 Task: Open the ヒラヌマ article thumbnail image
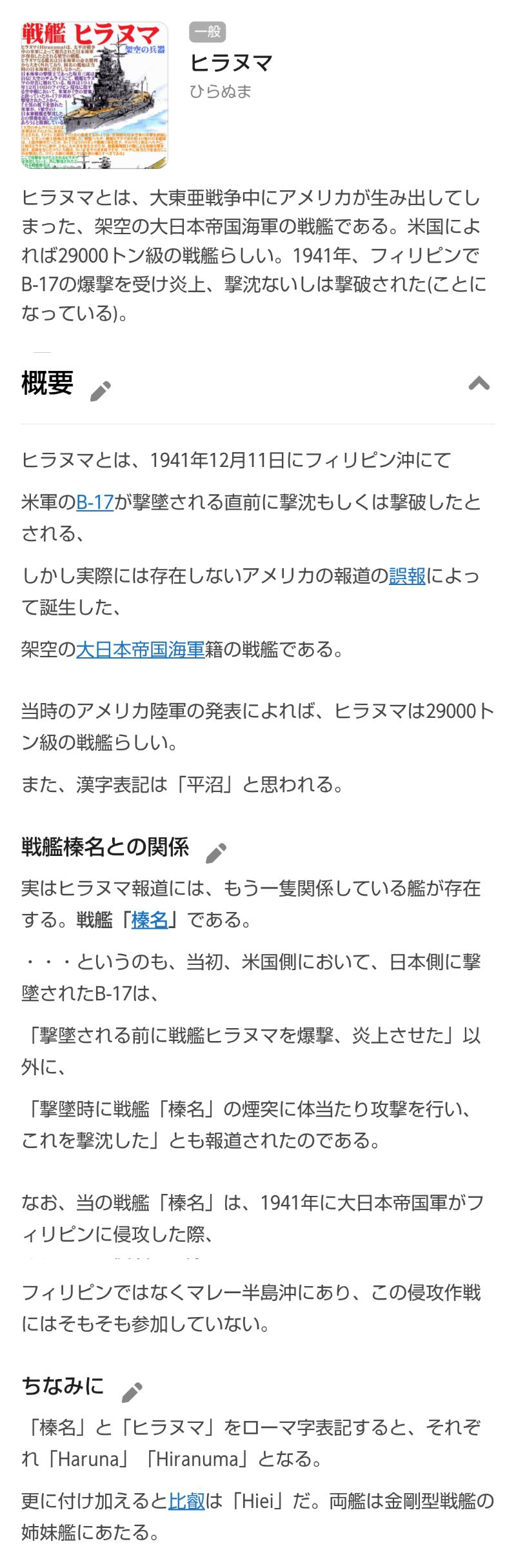coord(94,95)
